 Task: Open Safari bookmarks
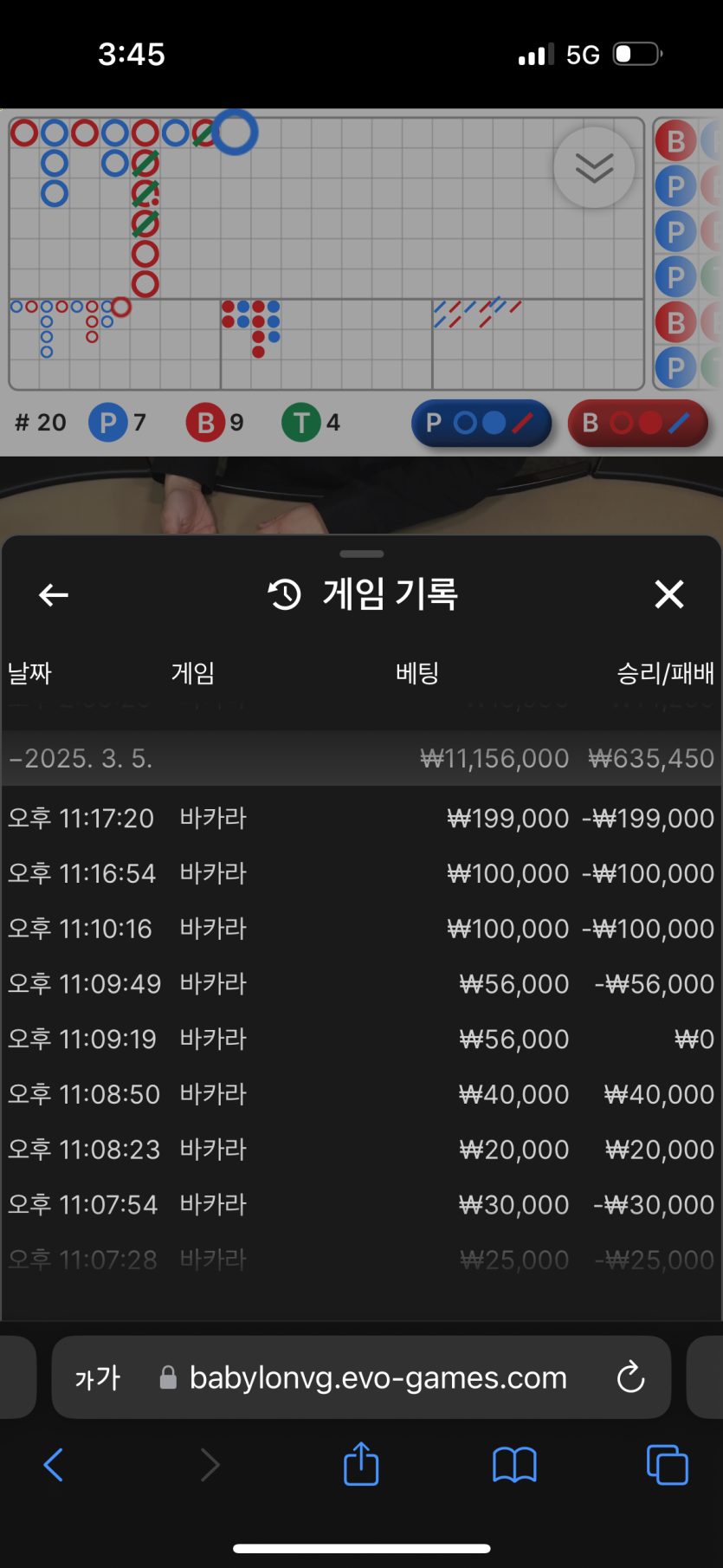[514, 1465]
